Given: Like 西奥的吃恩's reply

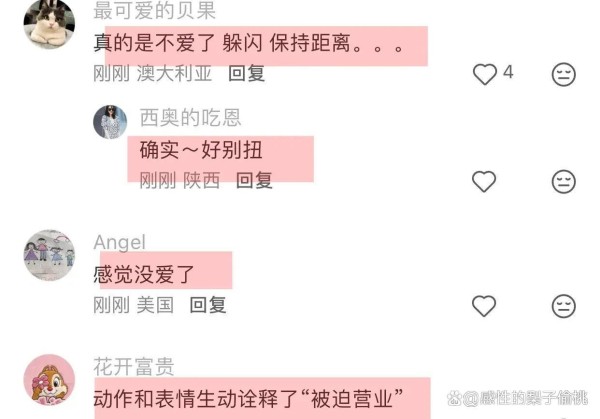Looking at the screenshot, I should tap(484, 181).
